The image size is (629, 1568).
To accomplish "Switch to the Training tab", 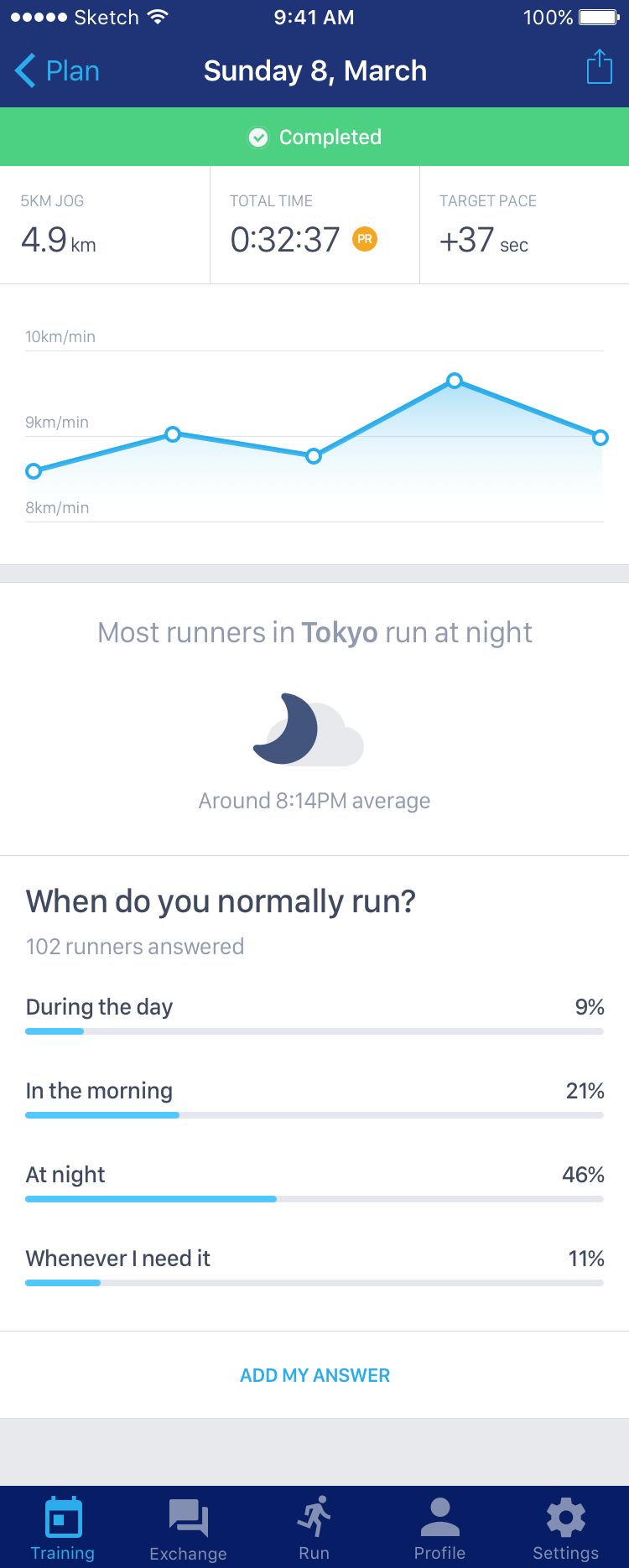I will tap(63, 1526).
